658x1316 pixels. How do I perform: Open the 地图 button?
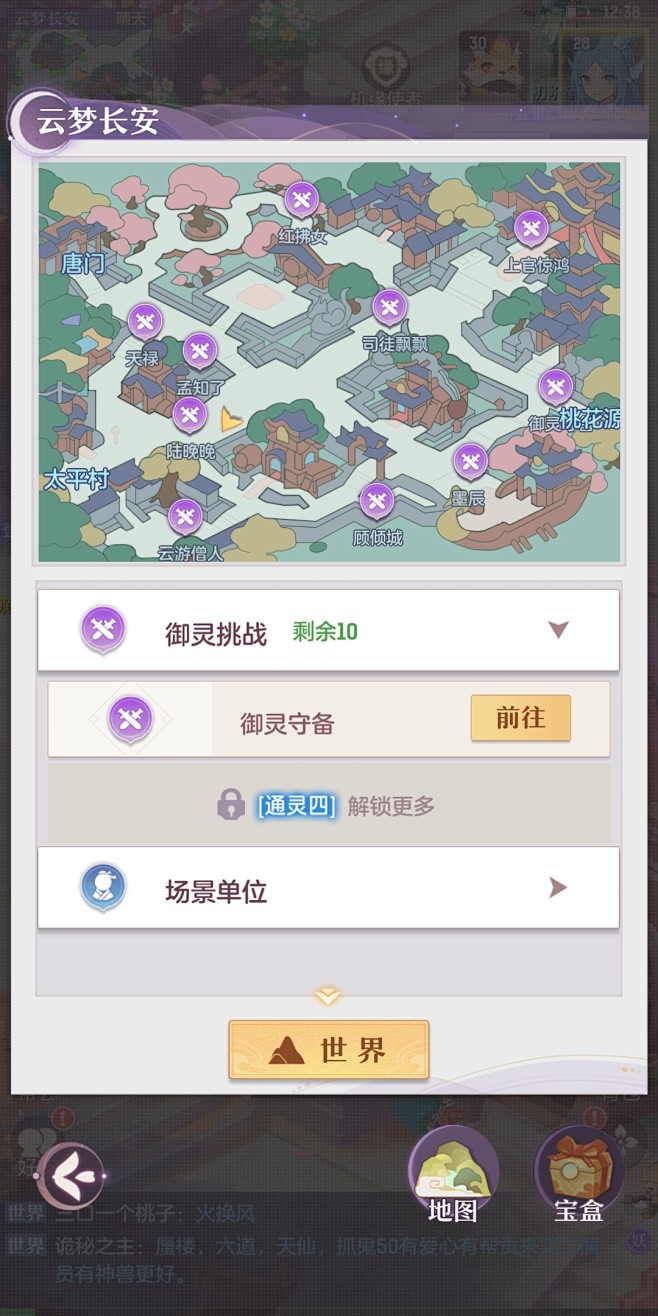454,1176
